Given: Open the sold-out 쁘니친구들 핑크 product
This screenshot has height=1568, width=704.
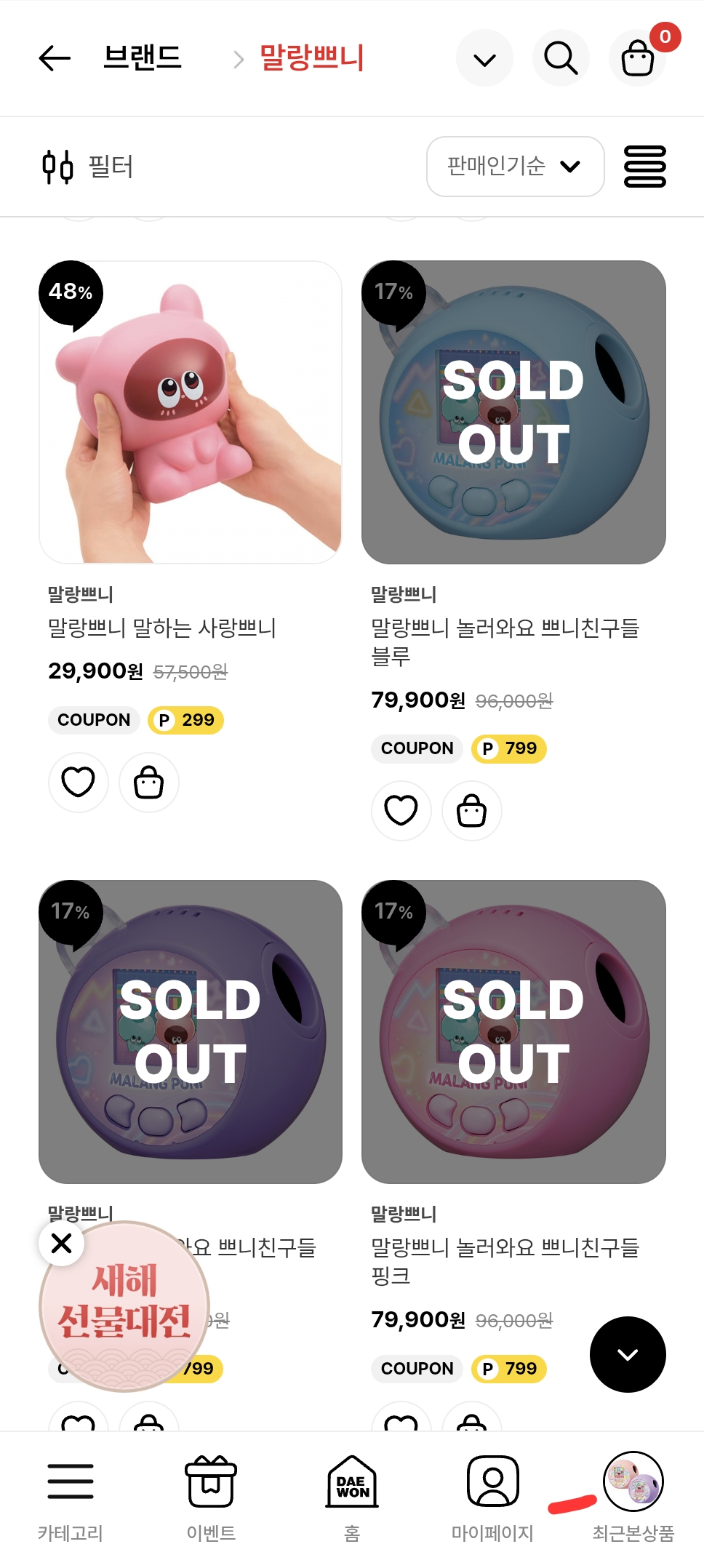Looking at the screenshot, I should (x=513, y=1032).
